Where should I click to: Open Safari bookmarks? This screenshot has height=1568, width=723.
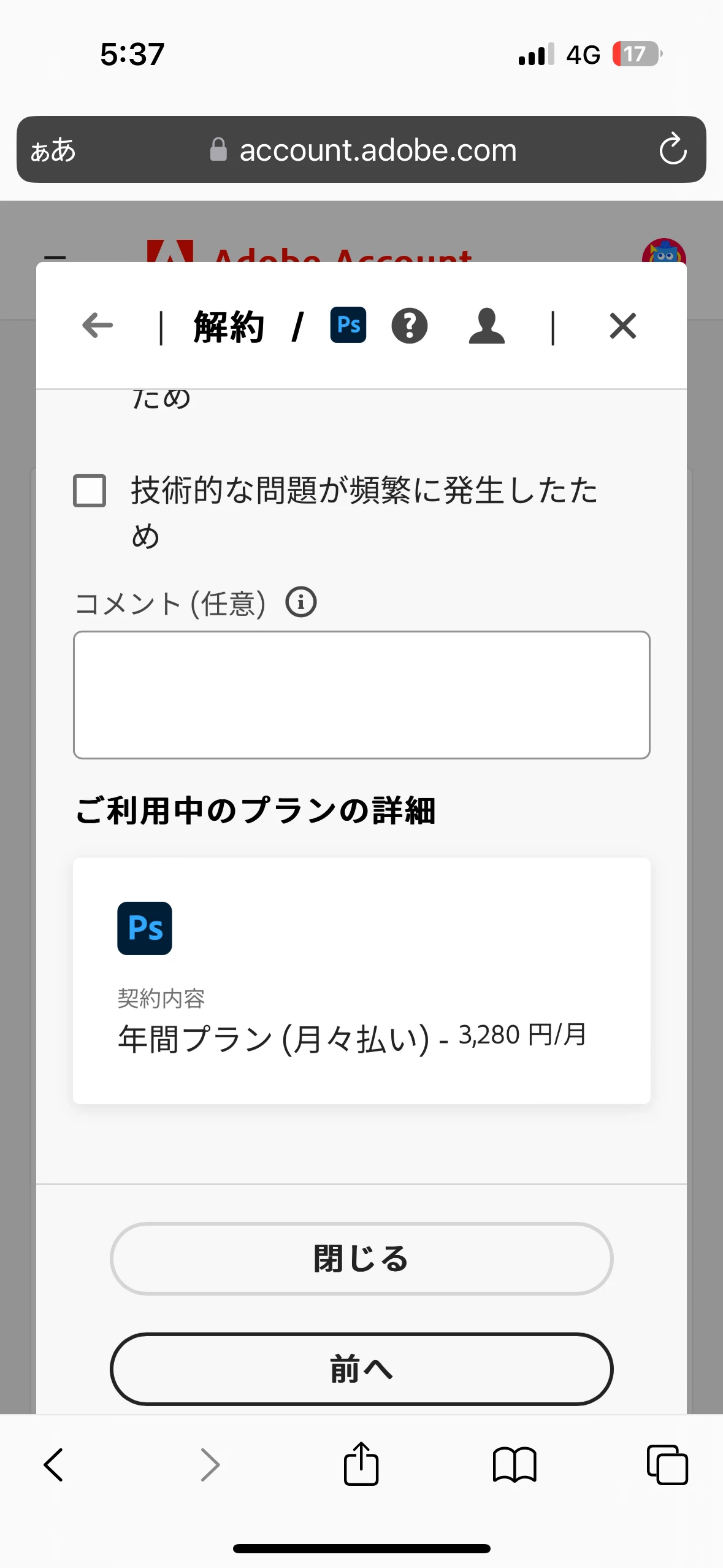(x=515, y=1465)
